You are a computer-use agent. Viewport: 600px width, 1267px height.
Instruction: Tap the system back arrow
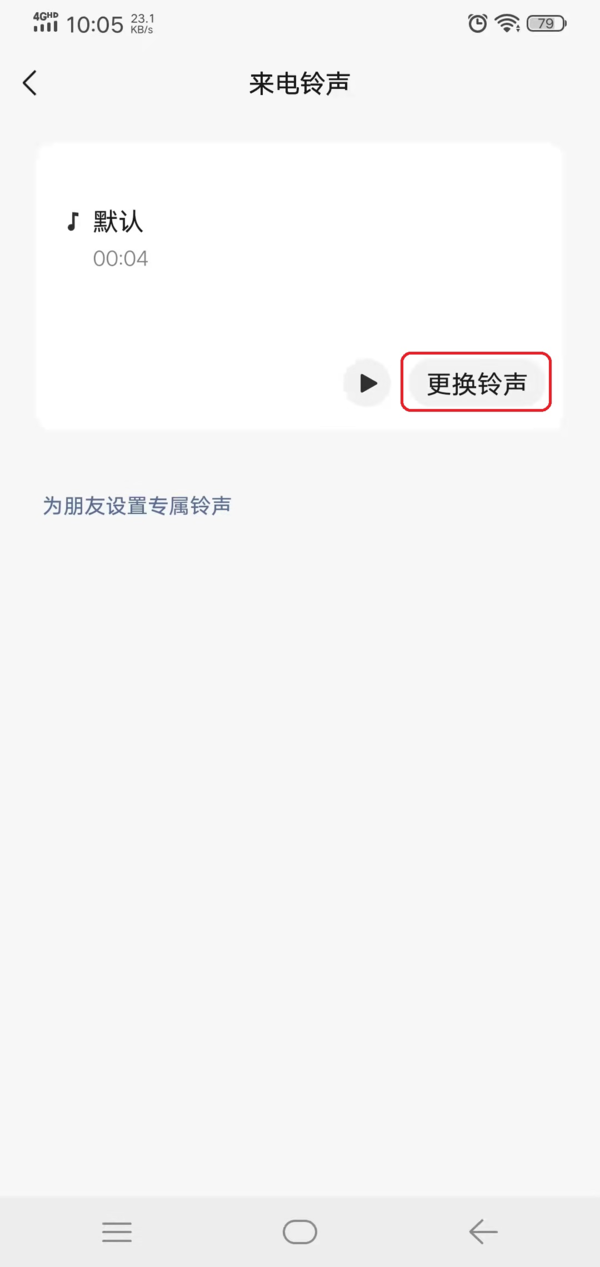tap(483, 1232)
